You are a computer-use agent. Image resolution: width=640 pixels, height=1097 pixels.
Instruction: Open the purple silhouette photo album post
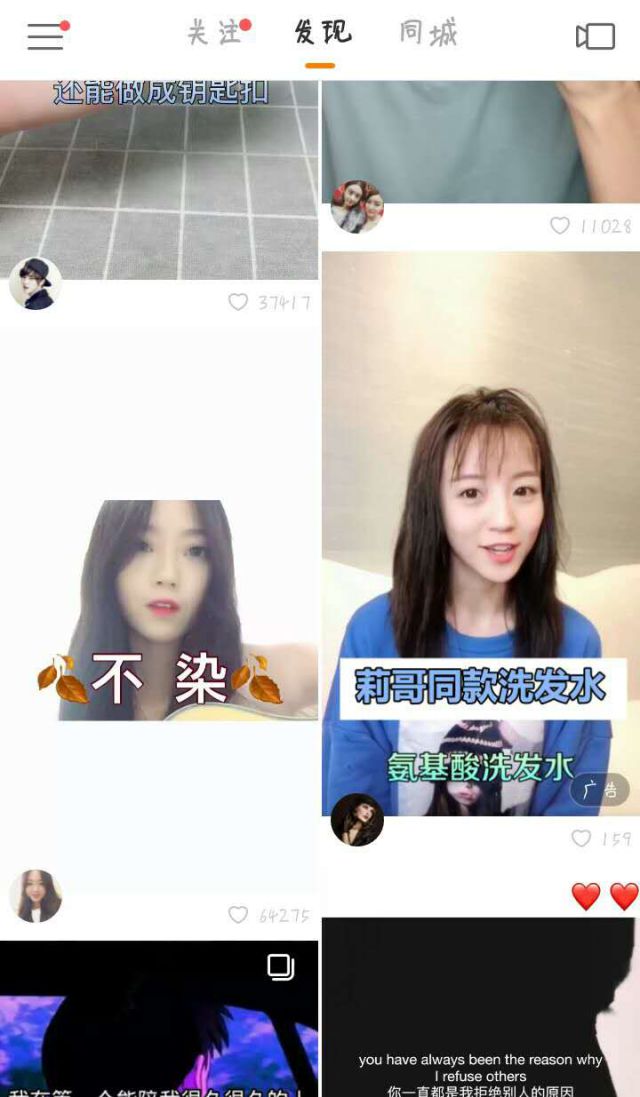coord(160,1020)
